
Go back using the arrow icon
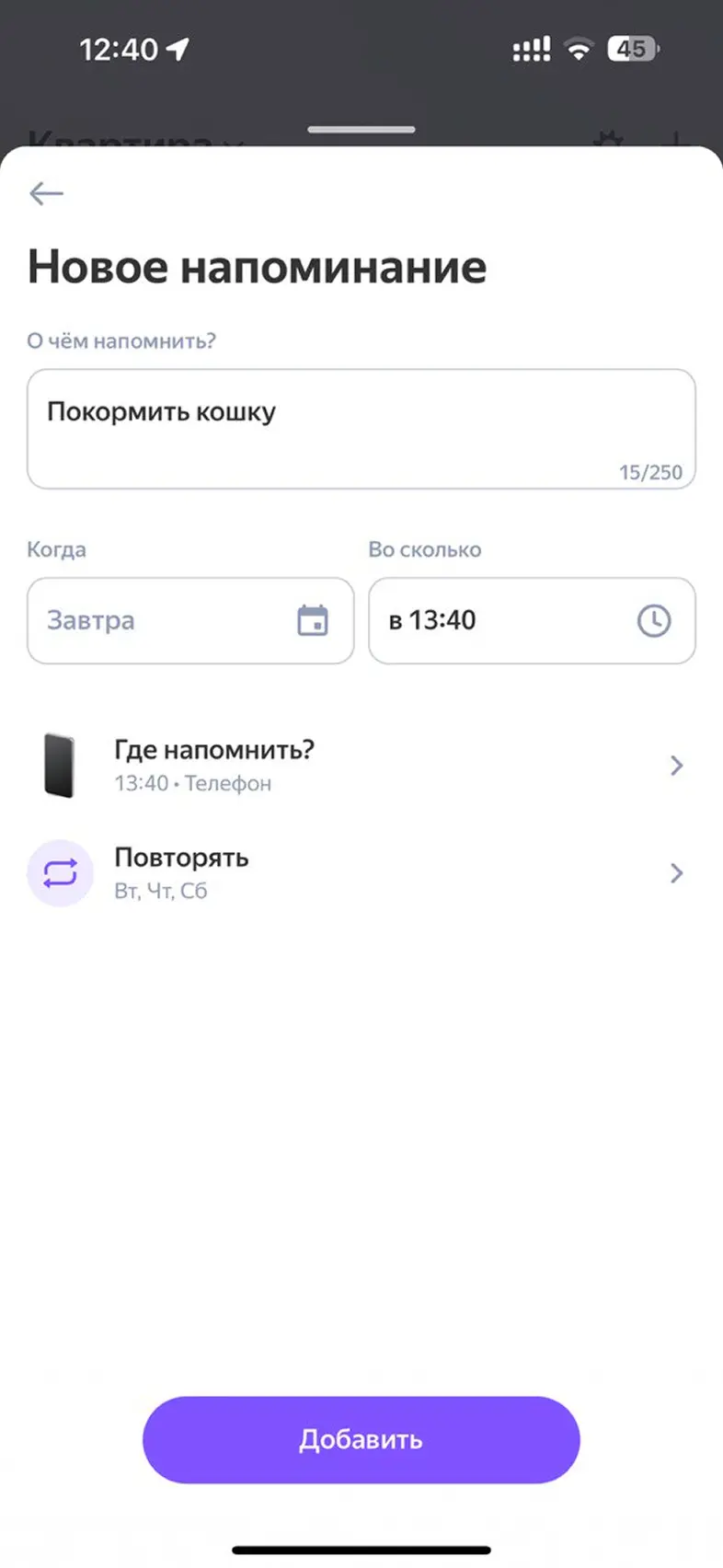pyautogui.click(x=46, y=193)
